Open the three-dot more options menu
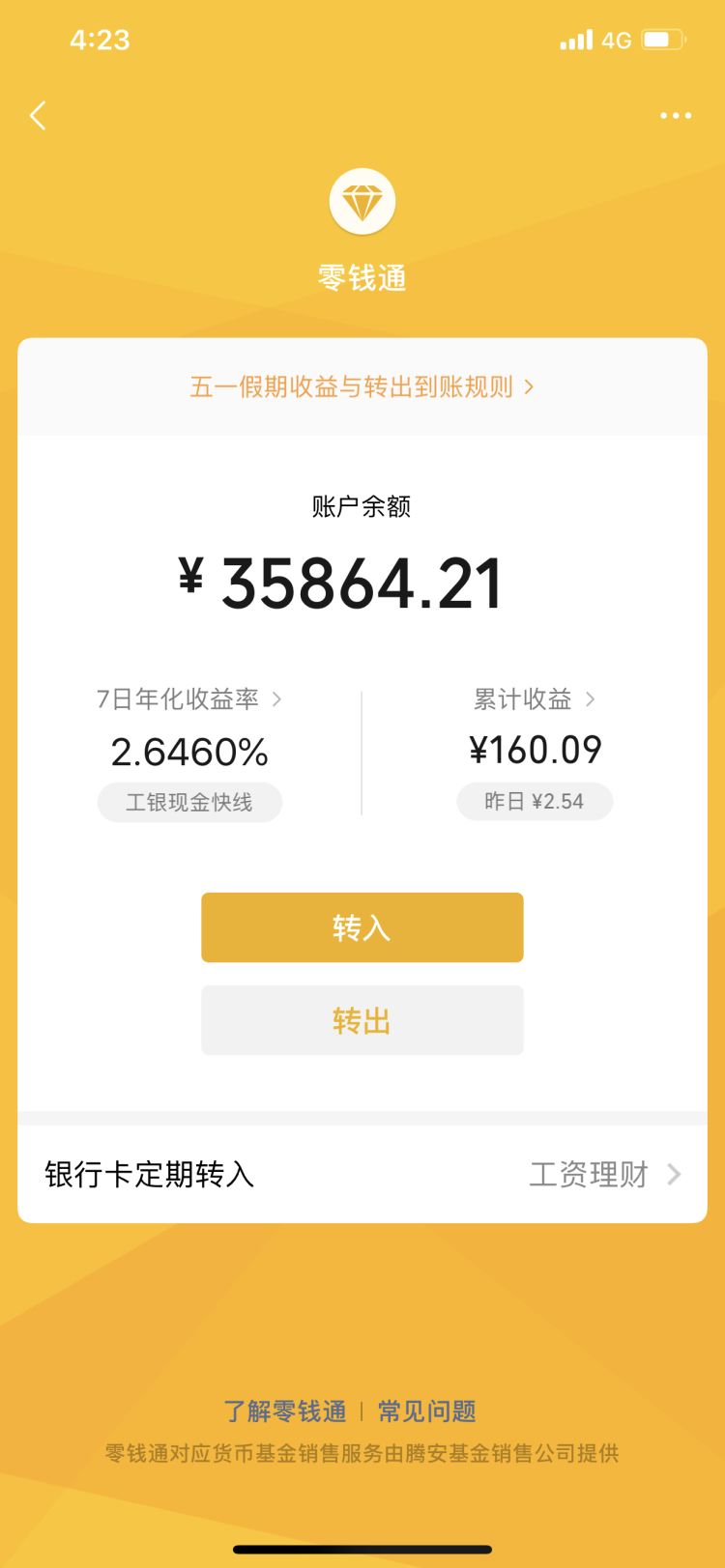The height and width of the screenshot is (1568, 725). [675, 116]
